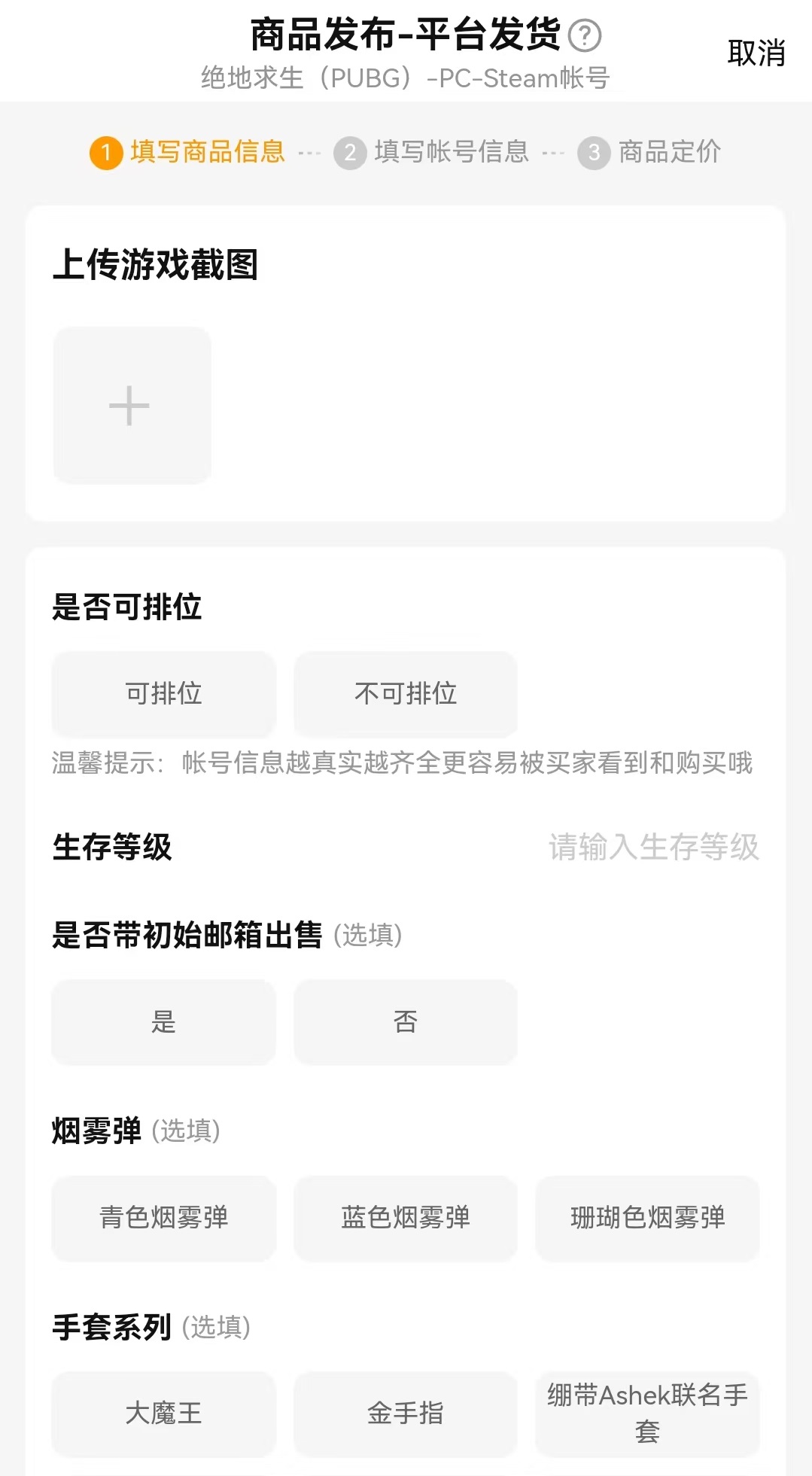The image size is (812, 1476).
Task: Pick 大魔王 glove series
Action: click(163, 1413)
